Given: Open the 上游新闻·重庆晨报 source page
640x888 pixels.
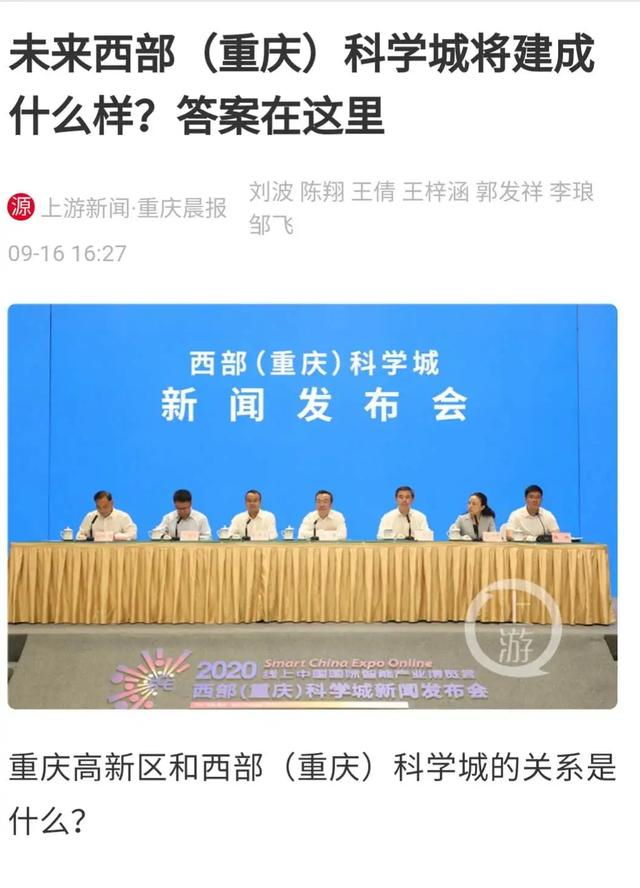Looking at the screenshot, I should pyautogui.click(x=131, y=208).
